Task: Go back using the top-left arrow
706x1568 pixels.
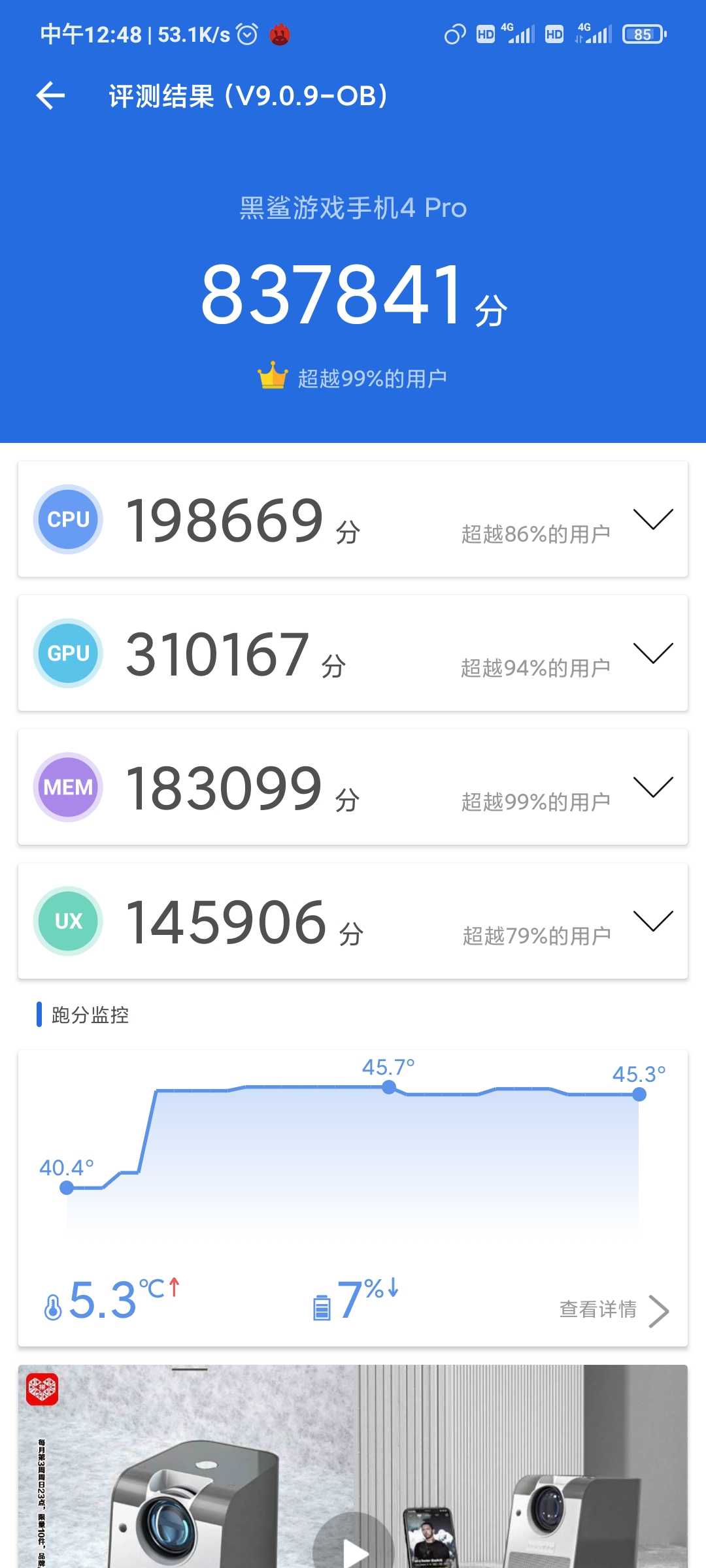Action: click(50, 96)
